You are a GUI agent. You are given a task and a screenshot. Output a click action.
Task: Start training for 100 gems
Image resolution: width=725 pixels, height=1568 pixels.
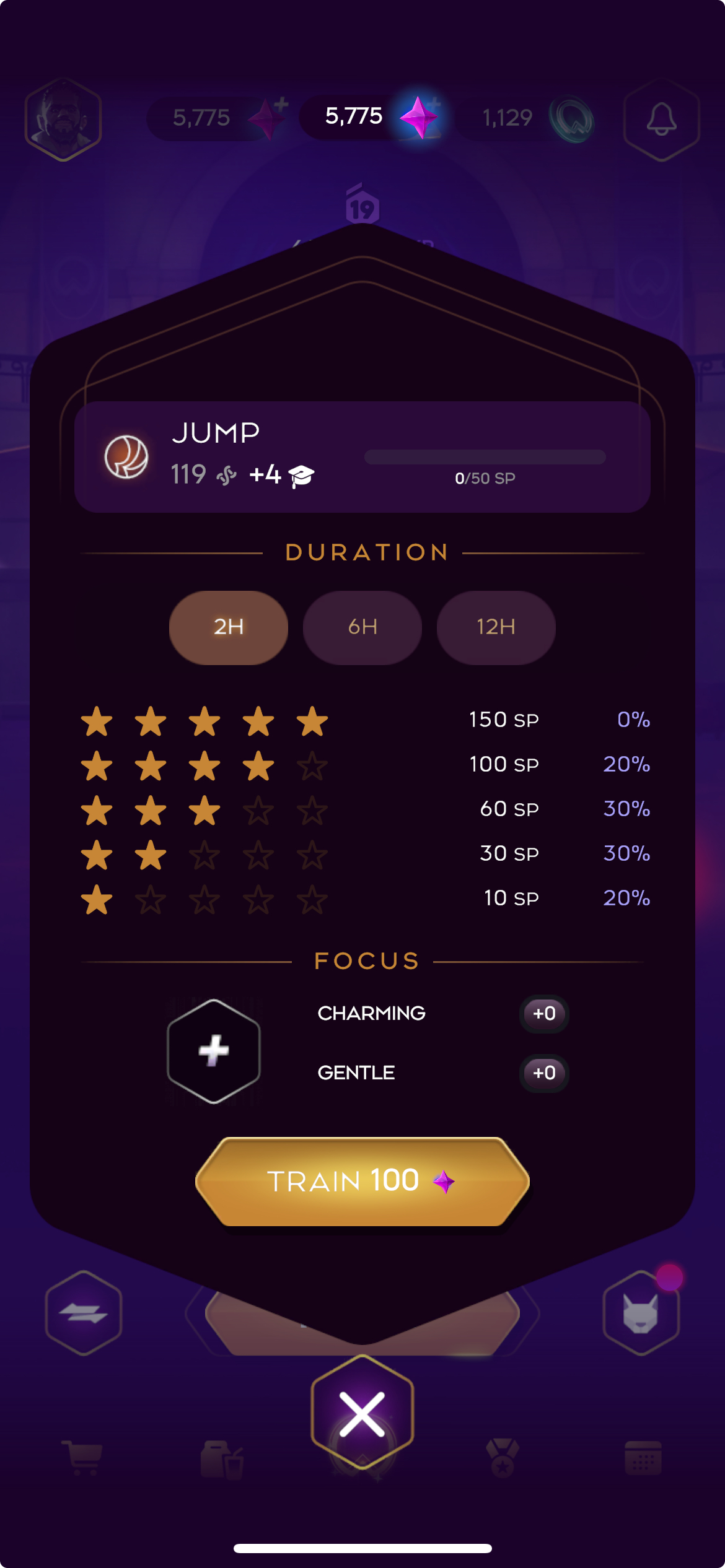(362, 1181)
